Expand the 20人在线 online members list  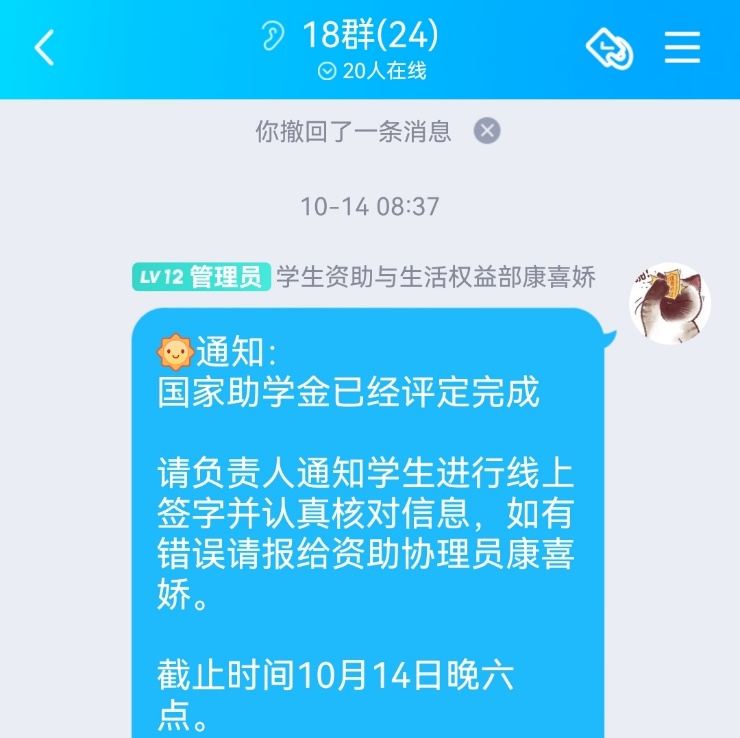tap(371, 71)
